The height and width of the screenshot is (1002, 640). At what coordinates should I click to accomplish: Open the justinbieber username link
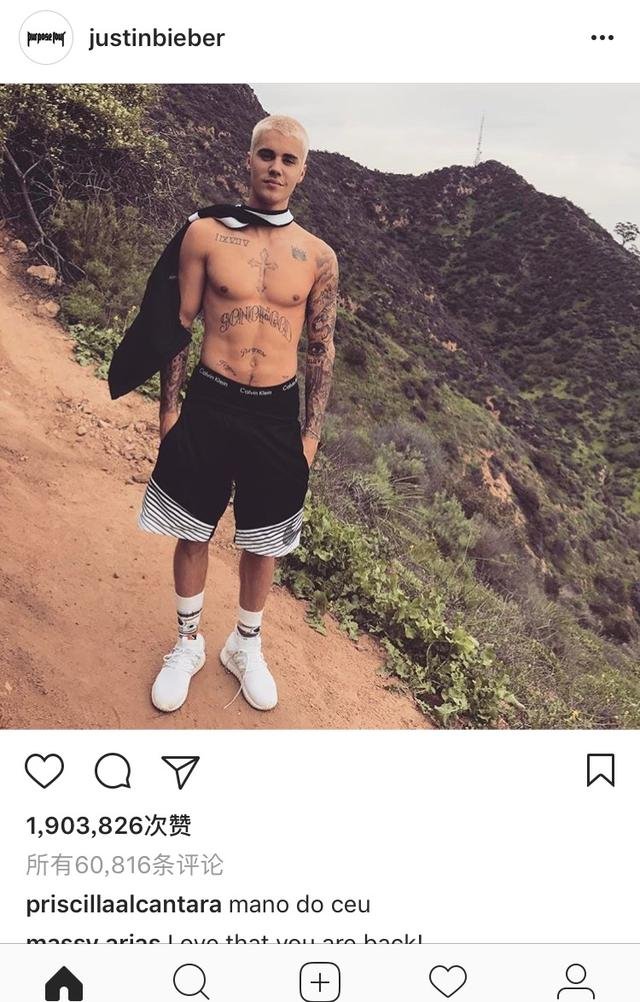click(x=156, y=38)
